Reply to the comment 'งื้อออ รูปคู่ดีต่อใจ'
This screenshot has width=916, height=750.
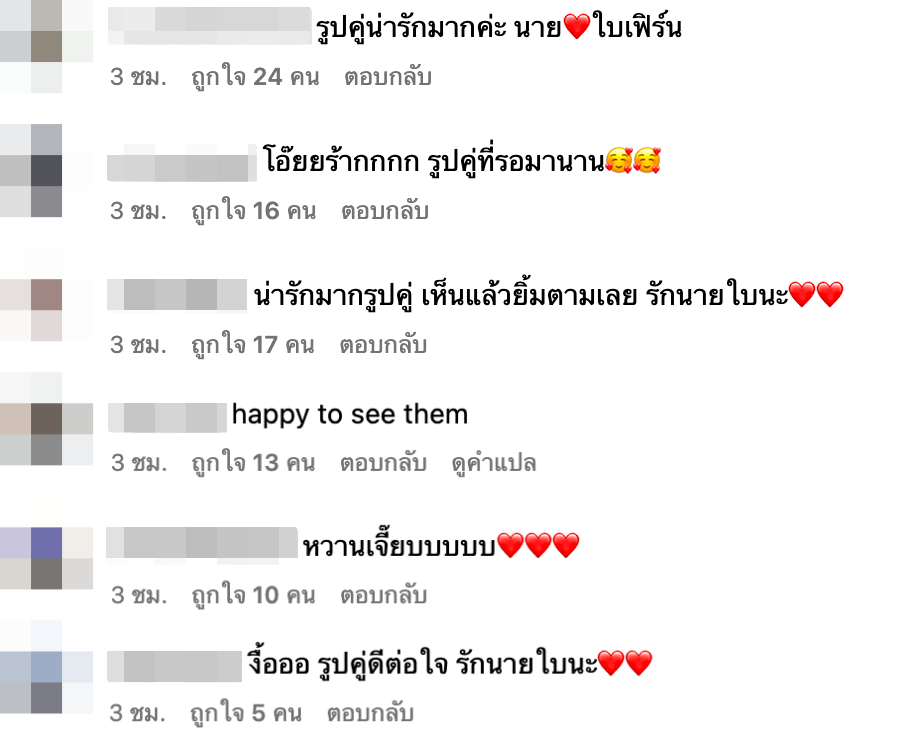(x=370, y=714)
